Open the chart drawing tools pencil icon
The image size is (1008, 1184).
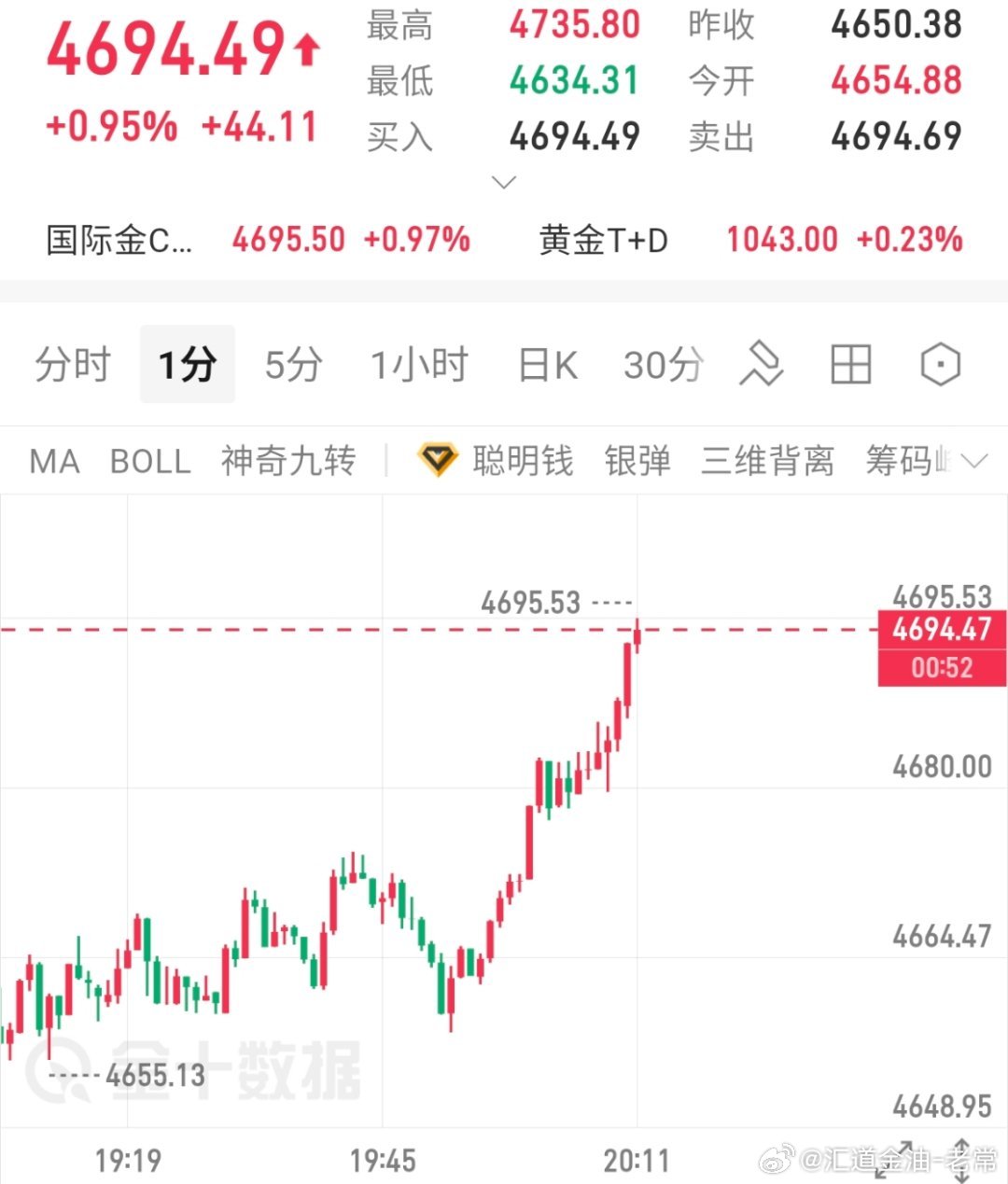tap(762, 365)
